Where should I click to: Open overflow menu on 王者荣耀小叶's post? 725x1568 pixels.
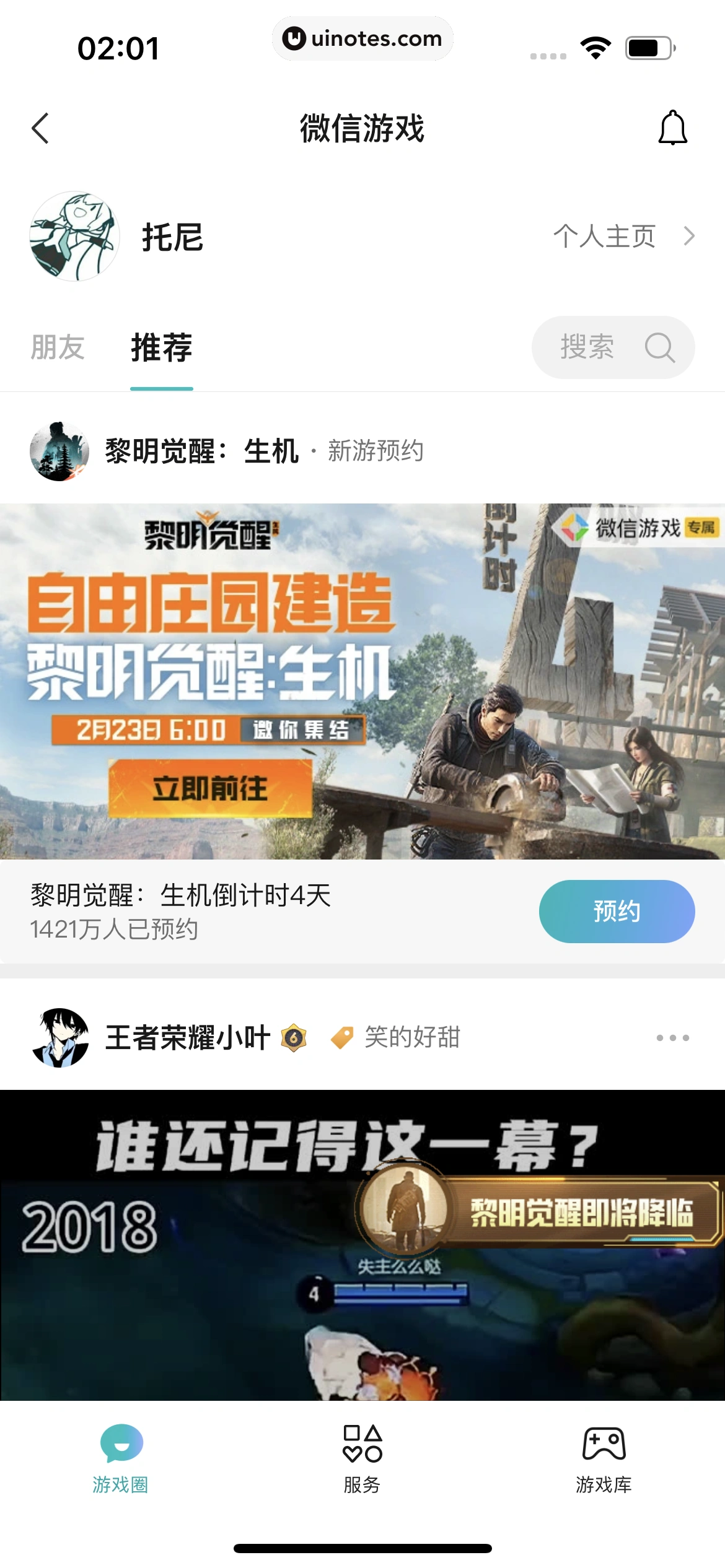672,1038
